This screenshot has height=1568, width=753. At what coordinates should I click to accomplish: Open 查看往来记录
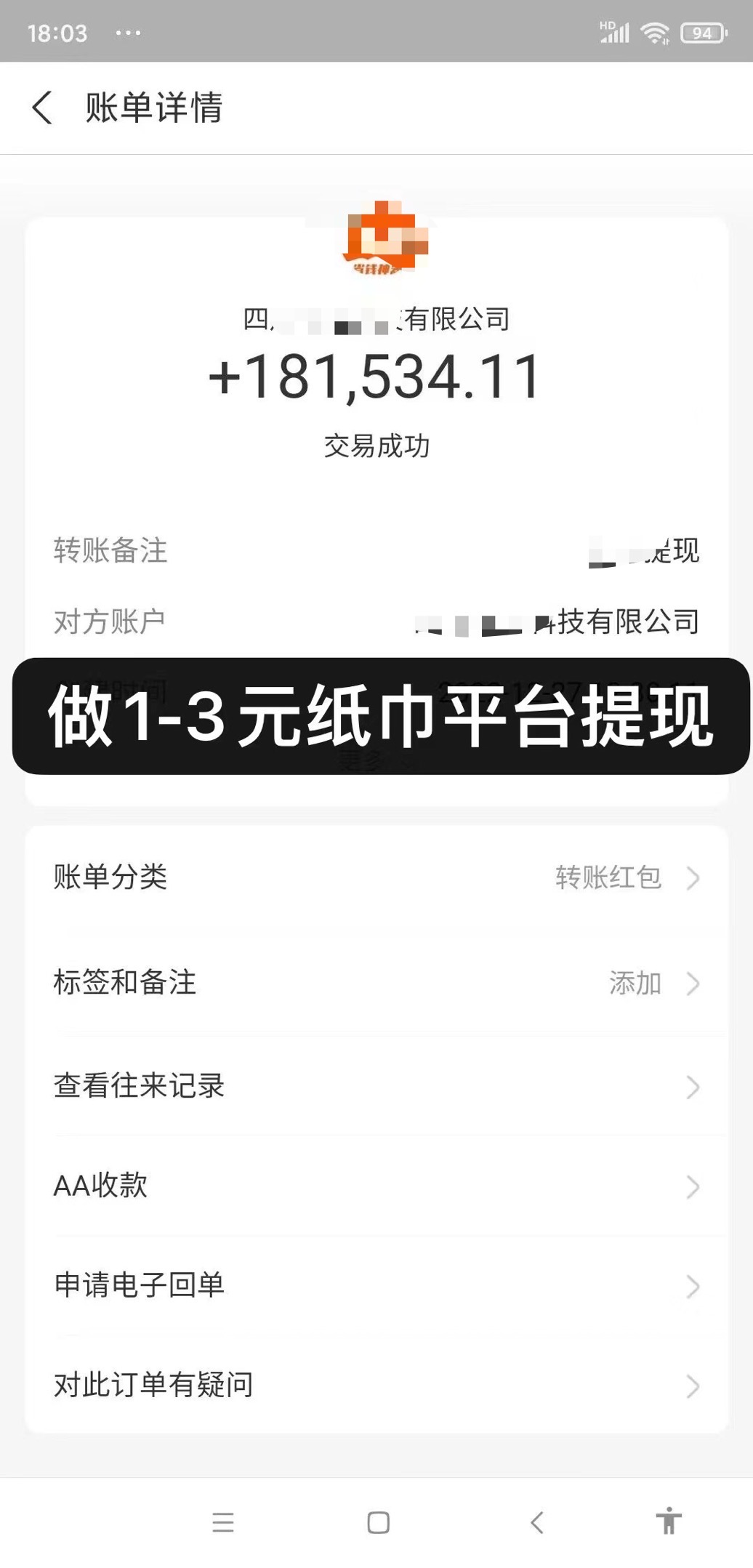tap(376, 1086)
